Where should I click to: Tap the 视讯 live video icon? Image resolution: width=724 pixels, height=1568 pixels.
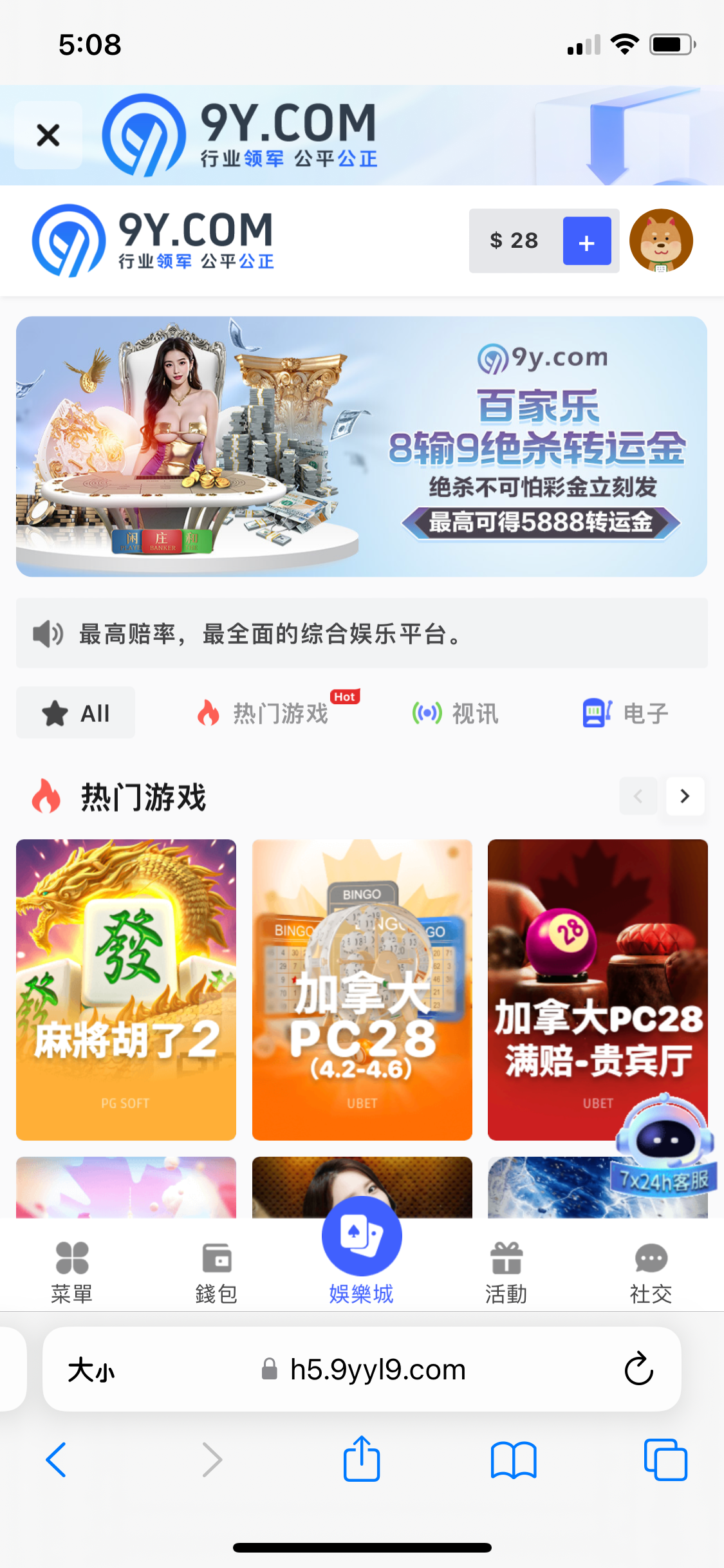[x=427, y=713]
